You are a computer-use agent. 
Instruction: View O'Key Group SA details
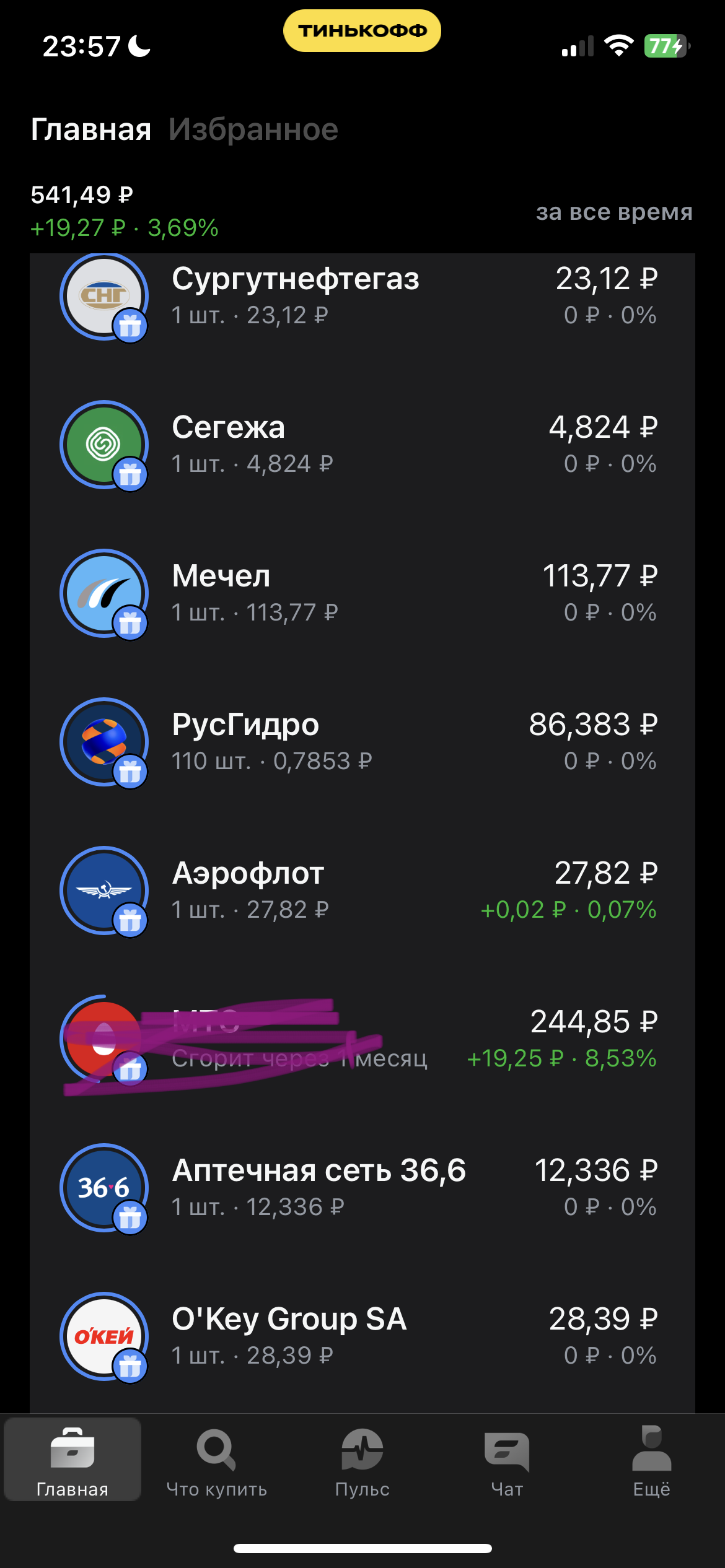click(362, 1337)
